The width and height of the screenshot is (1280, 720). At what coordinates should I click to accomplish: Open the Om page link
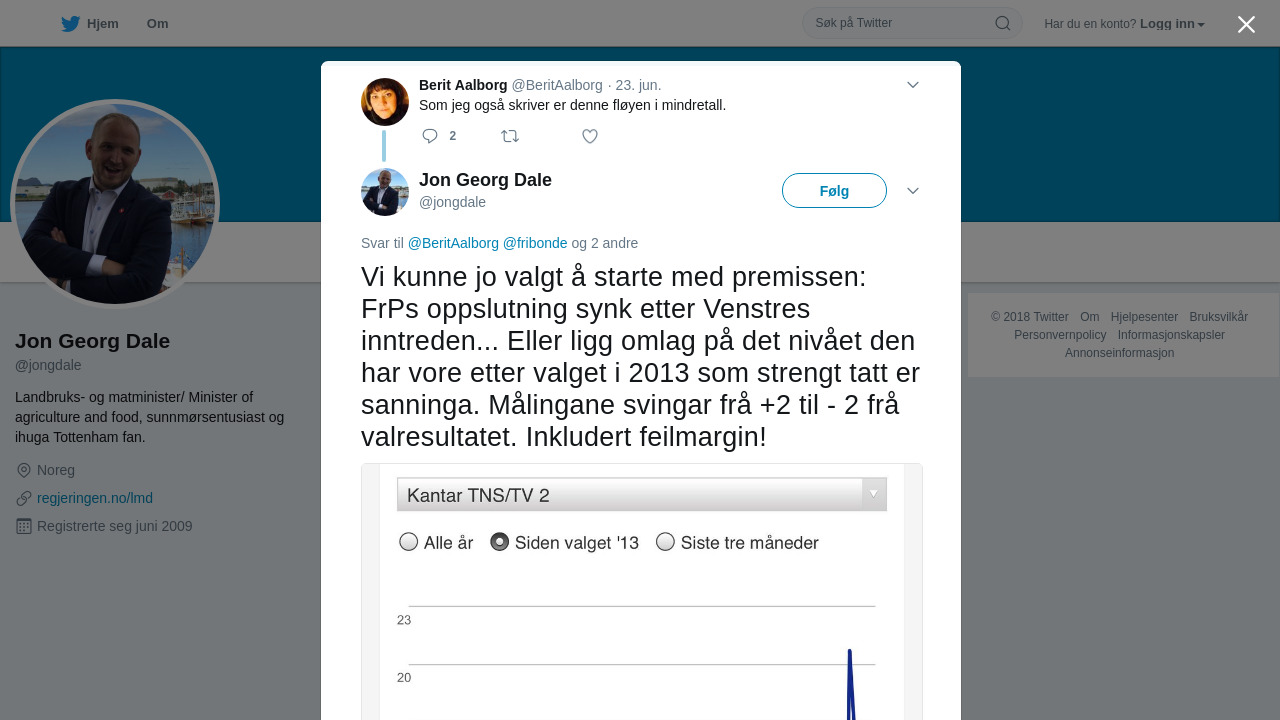coord(157,24)
